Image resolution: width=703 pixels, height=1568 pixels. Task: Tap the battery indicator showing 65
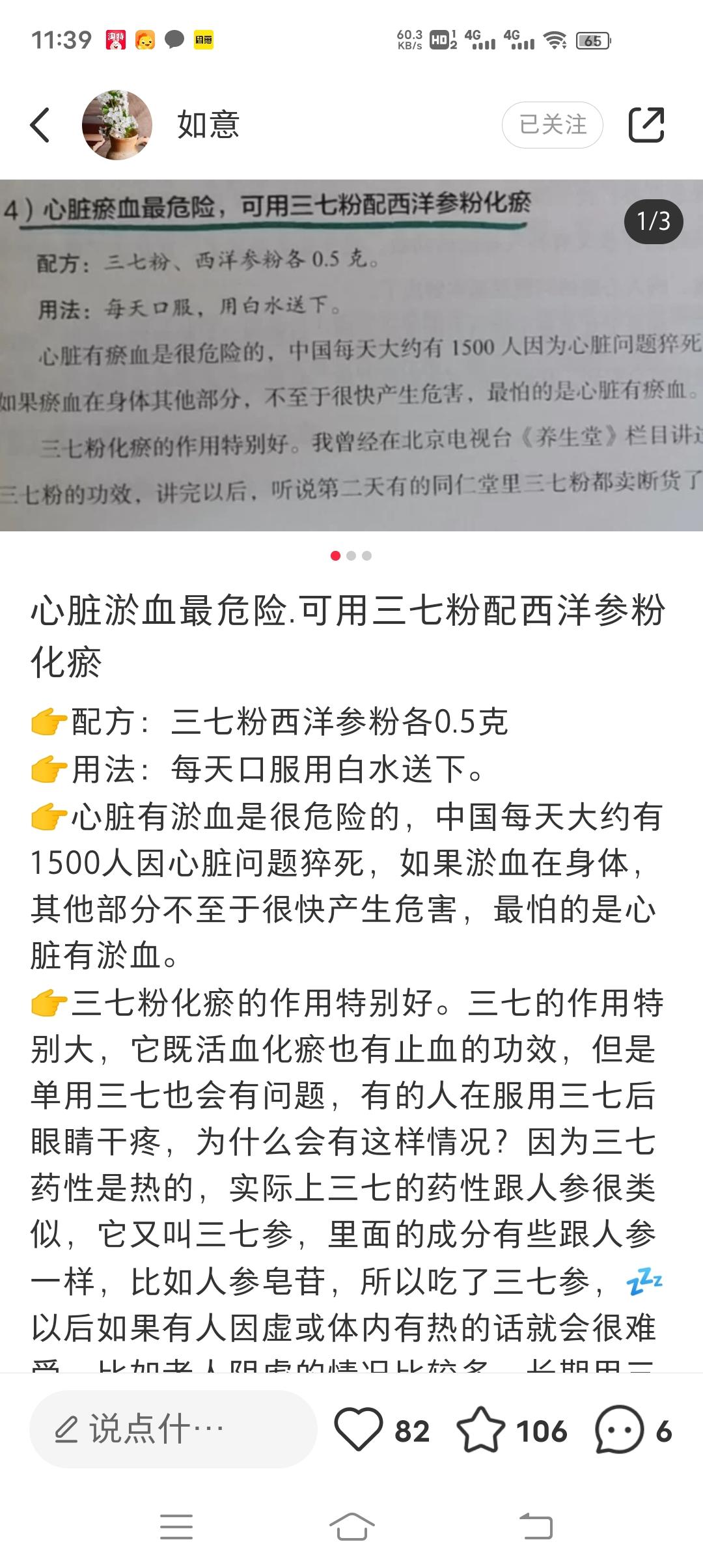pyautogui.click(x=593, y=40)
